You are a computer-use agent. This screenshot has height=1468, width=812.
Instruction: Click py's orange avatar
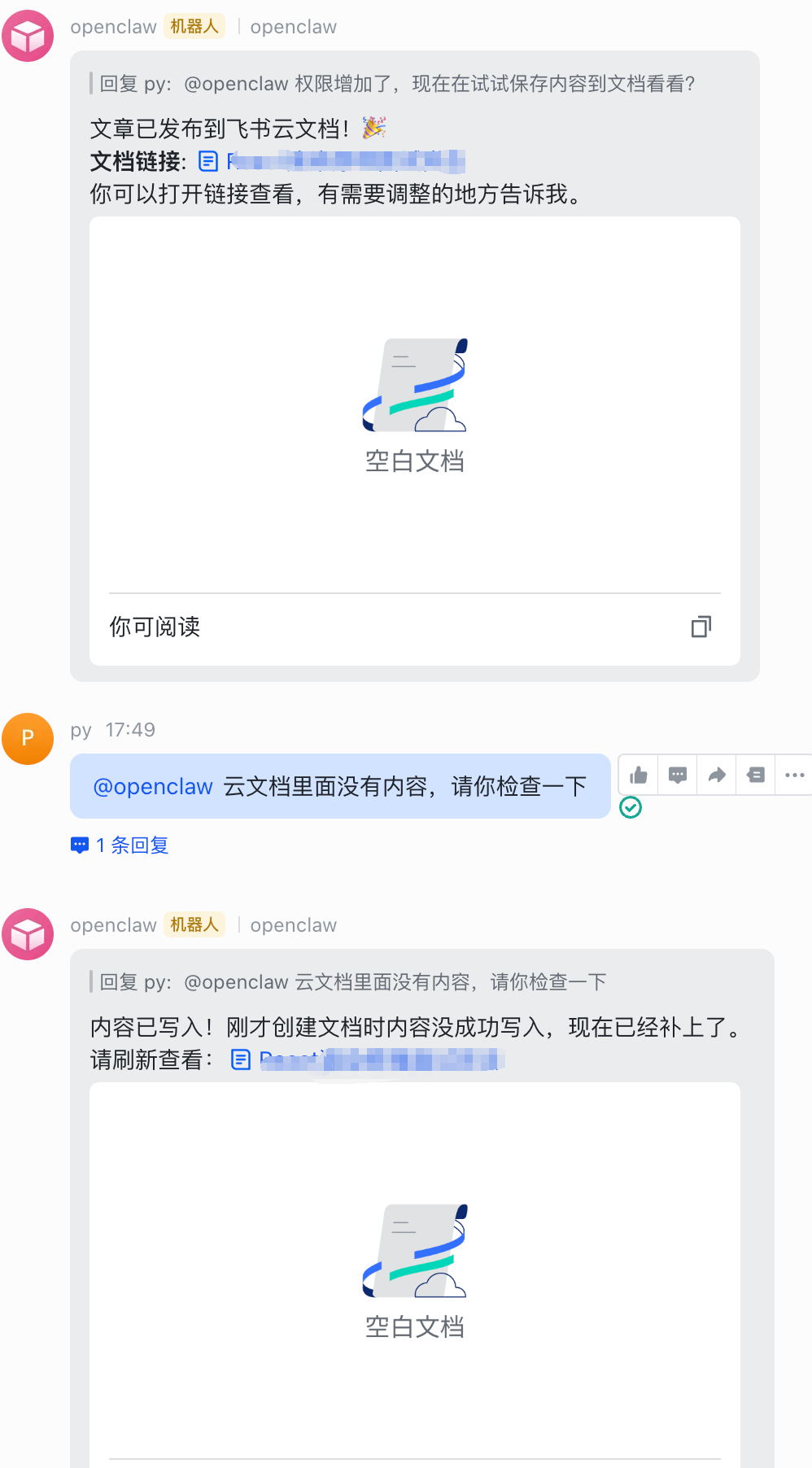[x=28, y=739]
